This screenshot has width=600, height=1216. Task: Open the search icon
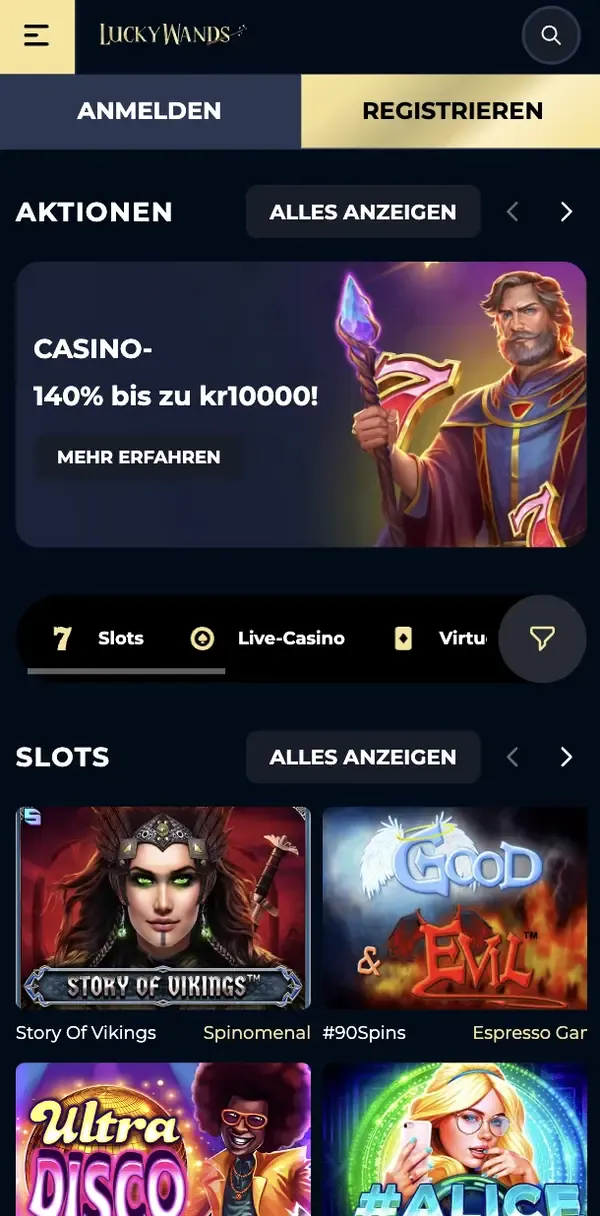pyautogui.click(x=551, y=36)
